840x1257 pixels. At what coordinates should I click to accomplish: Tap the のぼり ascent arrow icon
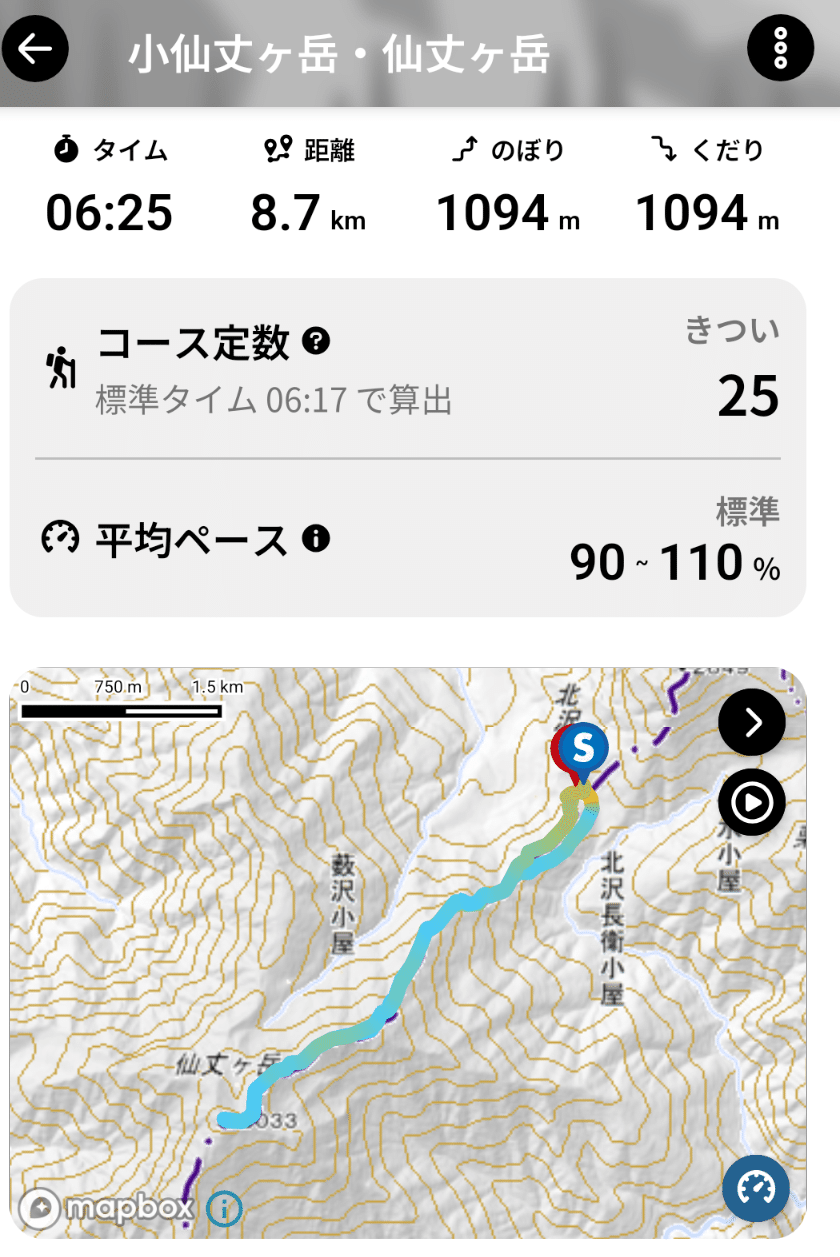point(465,148)
